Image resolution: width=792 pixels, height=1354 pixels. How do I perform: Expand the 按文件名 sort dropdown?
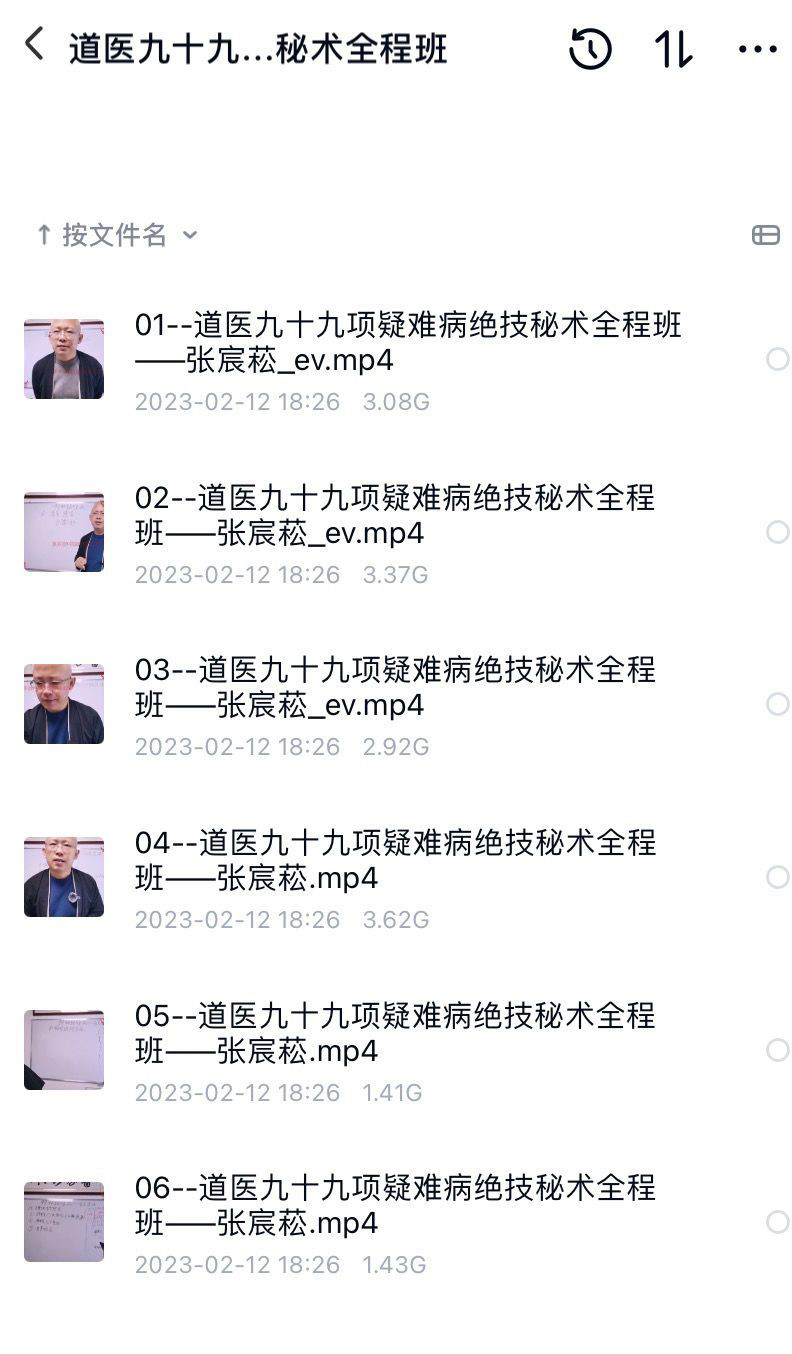pos(116,235)
